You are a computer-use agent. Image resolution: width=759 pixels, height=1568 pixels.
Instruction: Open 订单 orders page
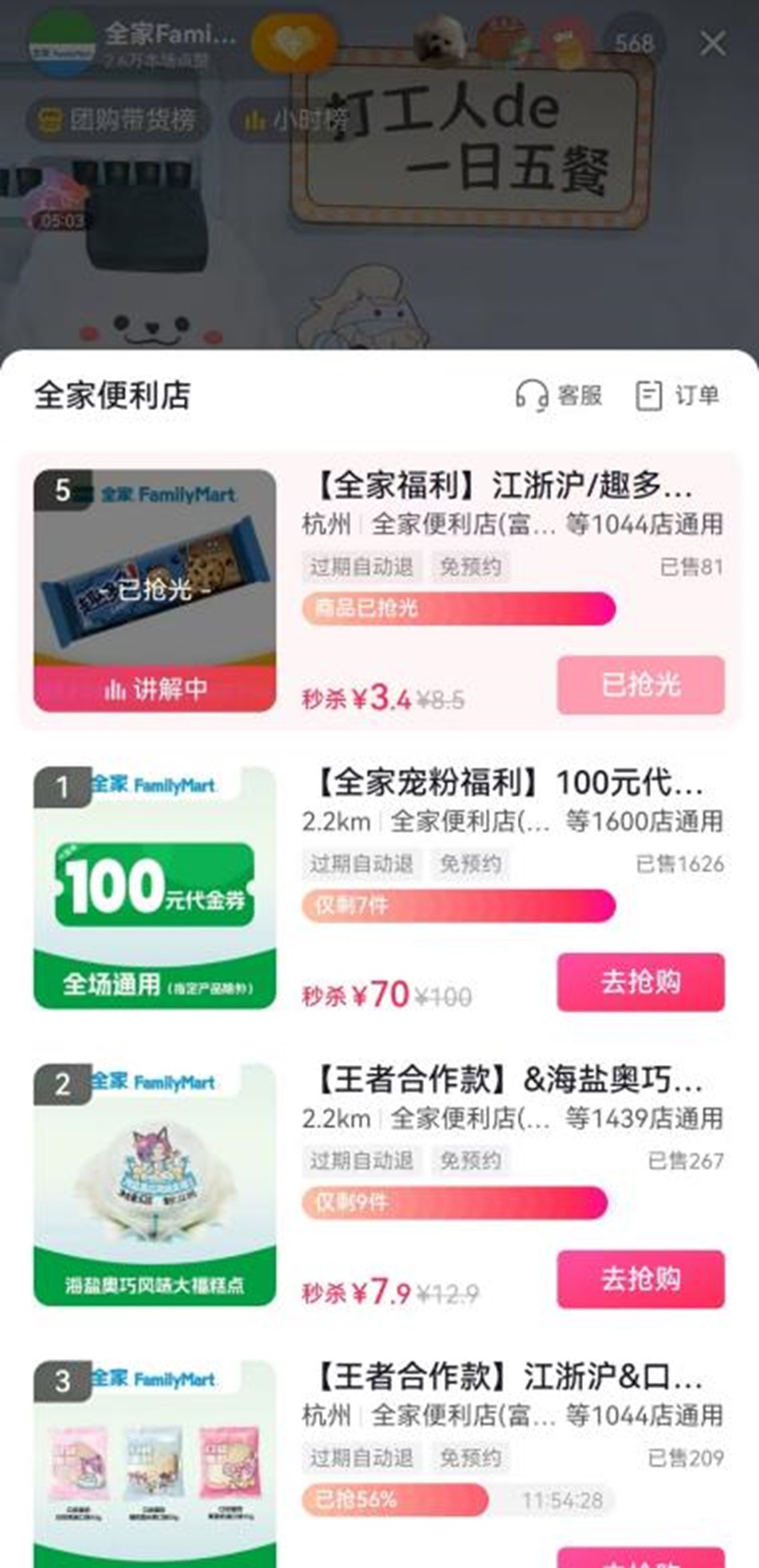(x=678, y=395)
